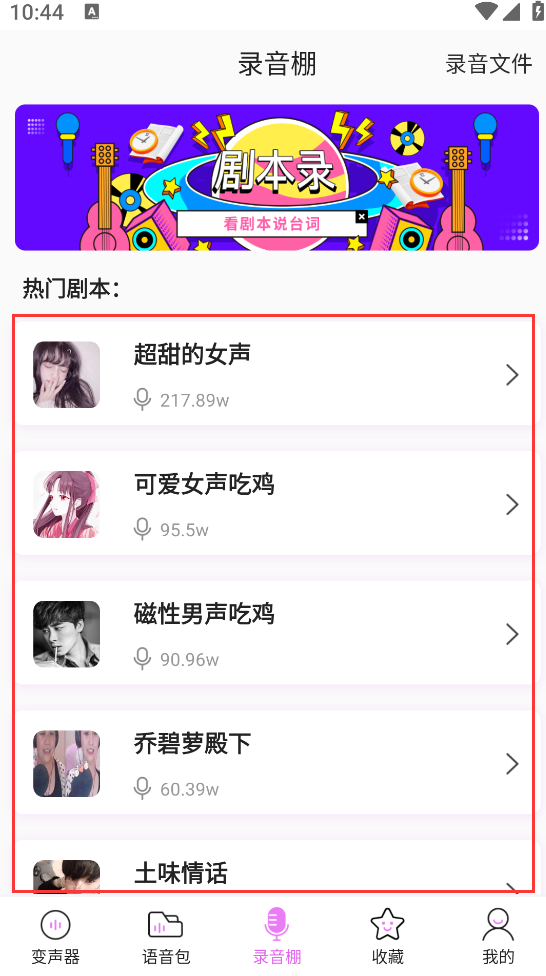
Task: Open the 超甜的女声 script
Action: pyautogui.click(x=273, y=374)
